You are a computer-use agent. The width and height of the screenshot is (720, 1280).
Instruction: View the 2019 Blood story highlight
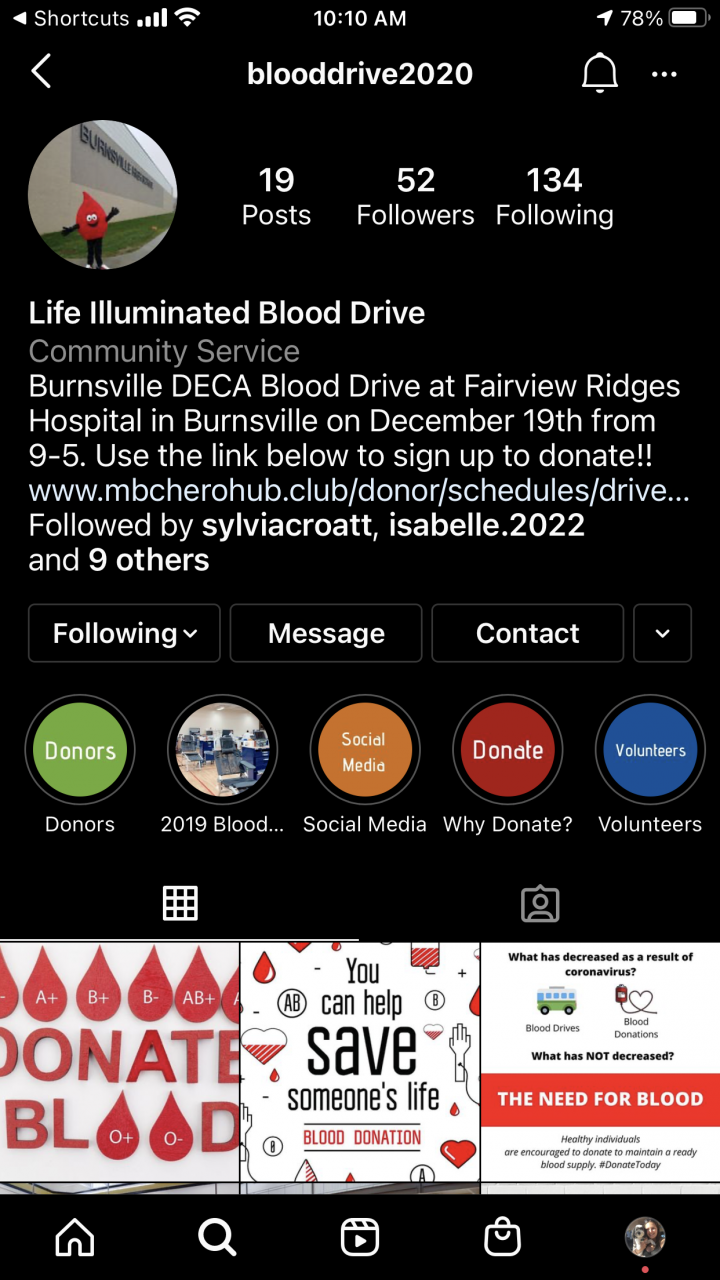[x=222, y=750]
